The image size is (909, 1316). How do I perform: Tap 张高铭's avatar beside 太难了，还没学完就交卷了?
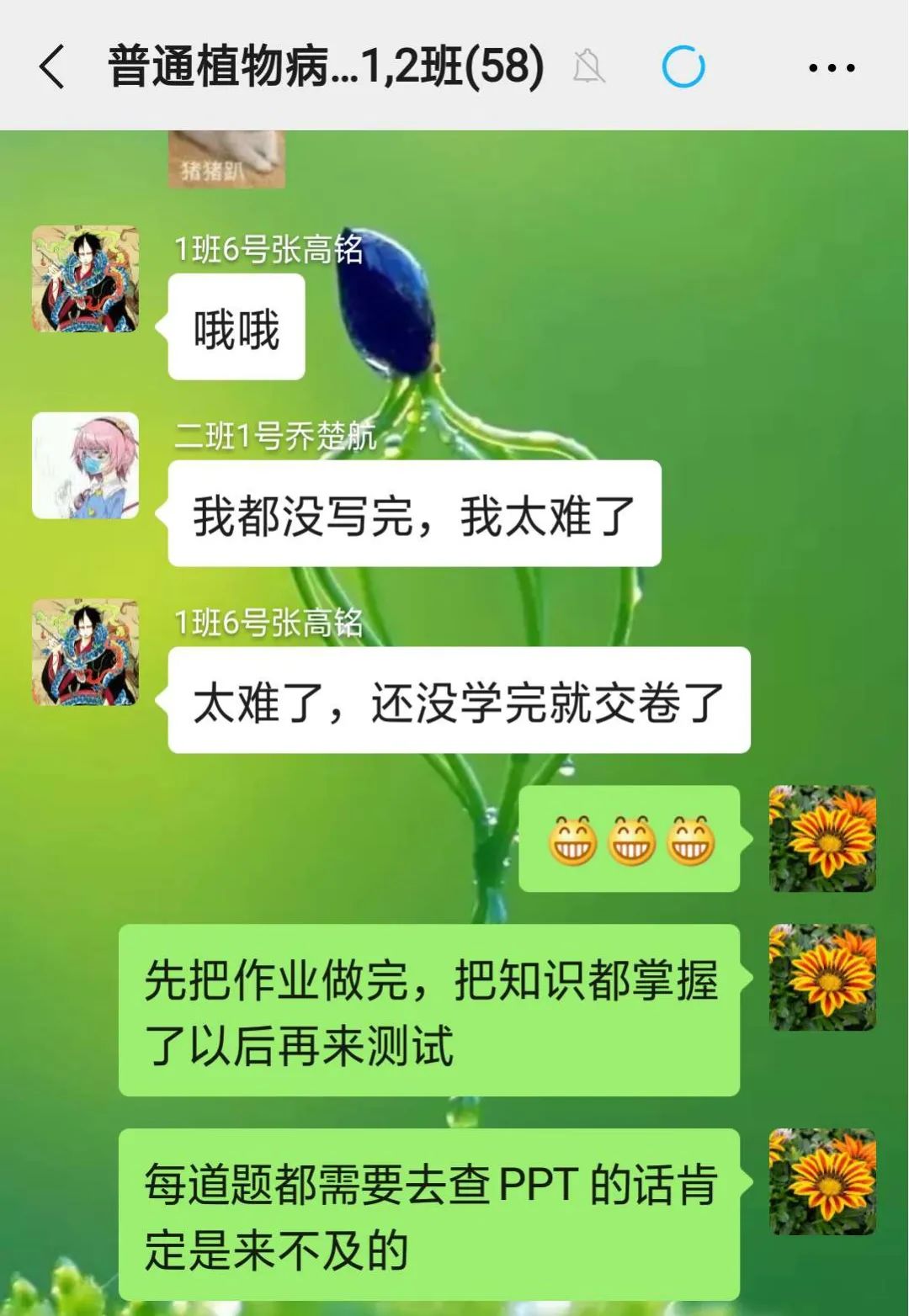pos(85,652)
